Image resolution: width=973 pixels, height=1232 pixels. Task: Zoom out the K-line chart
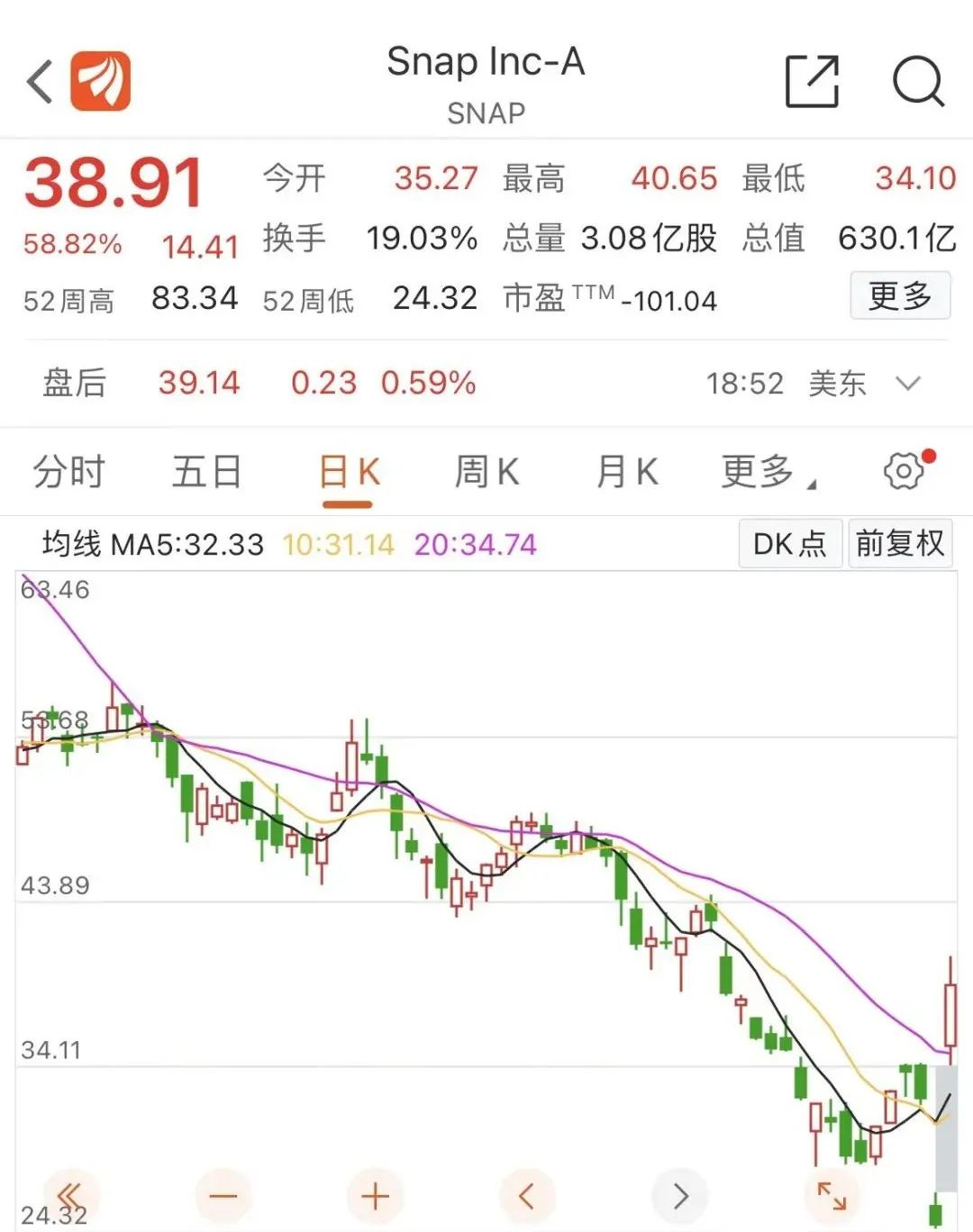coord(223,1196)
